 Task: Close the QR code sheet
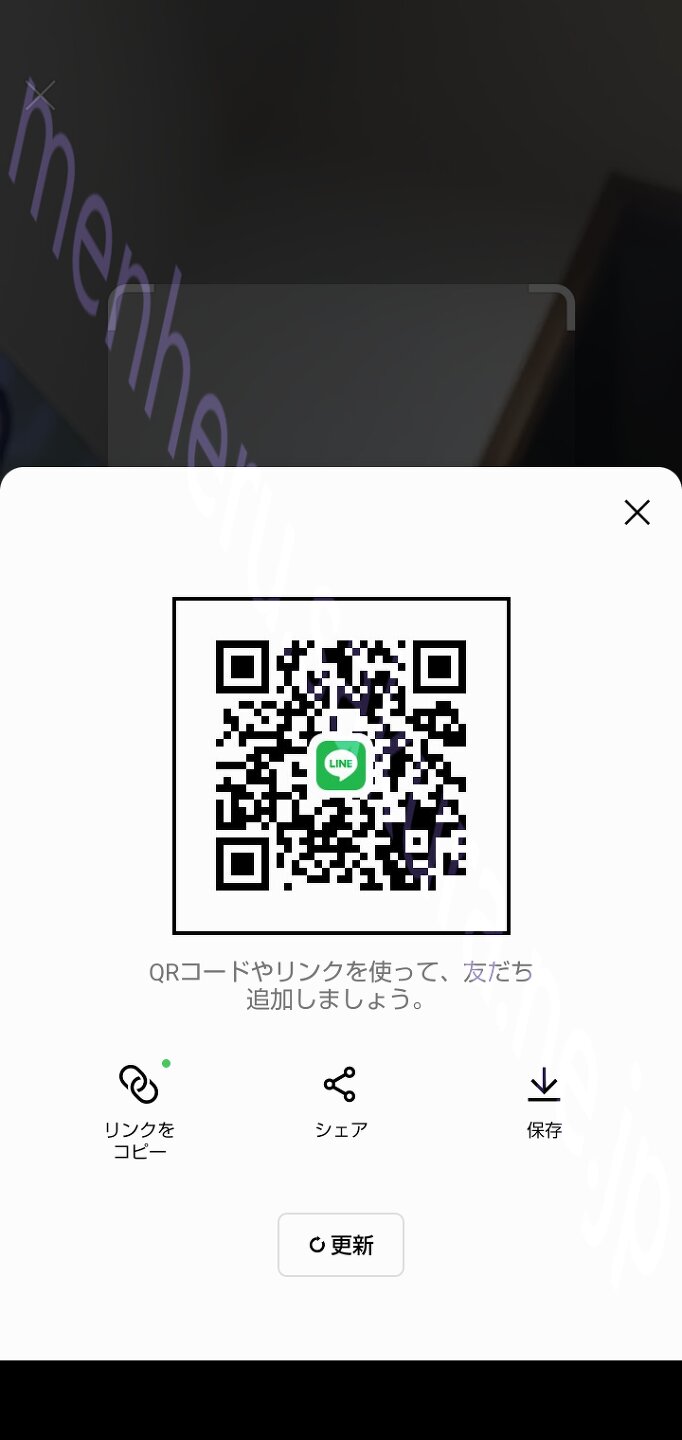tap(637, 513)
